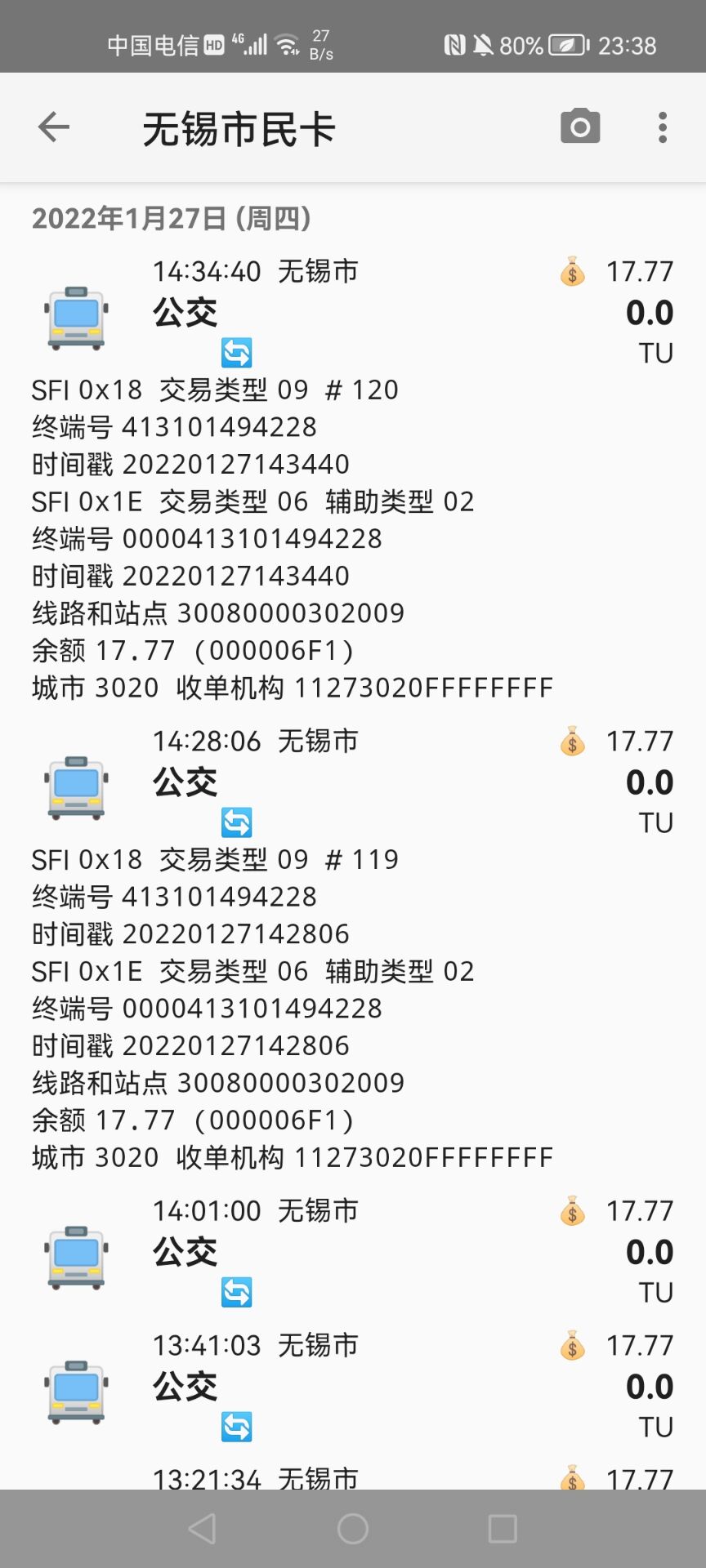Go back using the app bar arrow
Viewport: 706px width, 1568px height.
tap(54, 127)
